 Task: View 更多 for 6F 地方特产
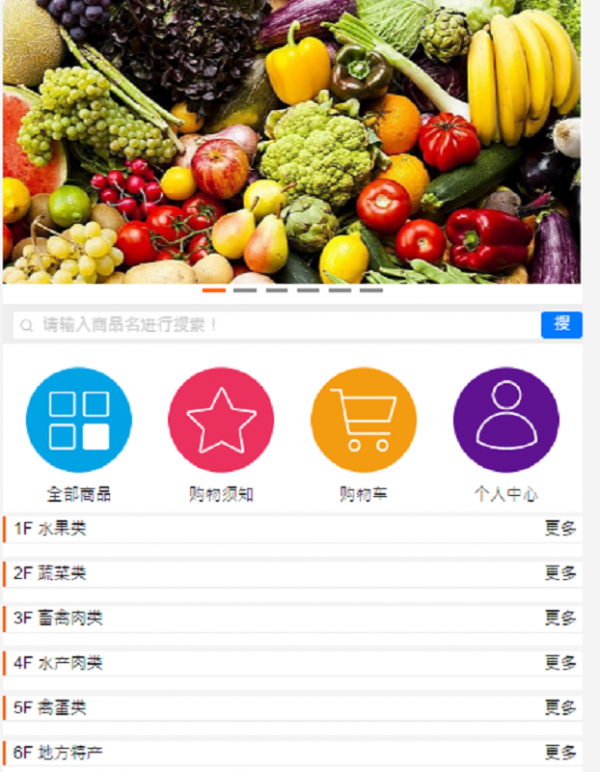[560, 752]
